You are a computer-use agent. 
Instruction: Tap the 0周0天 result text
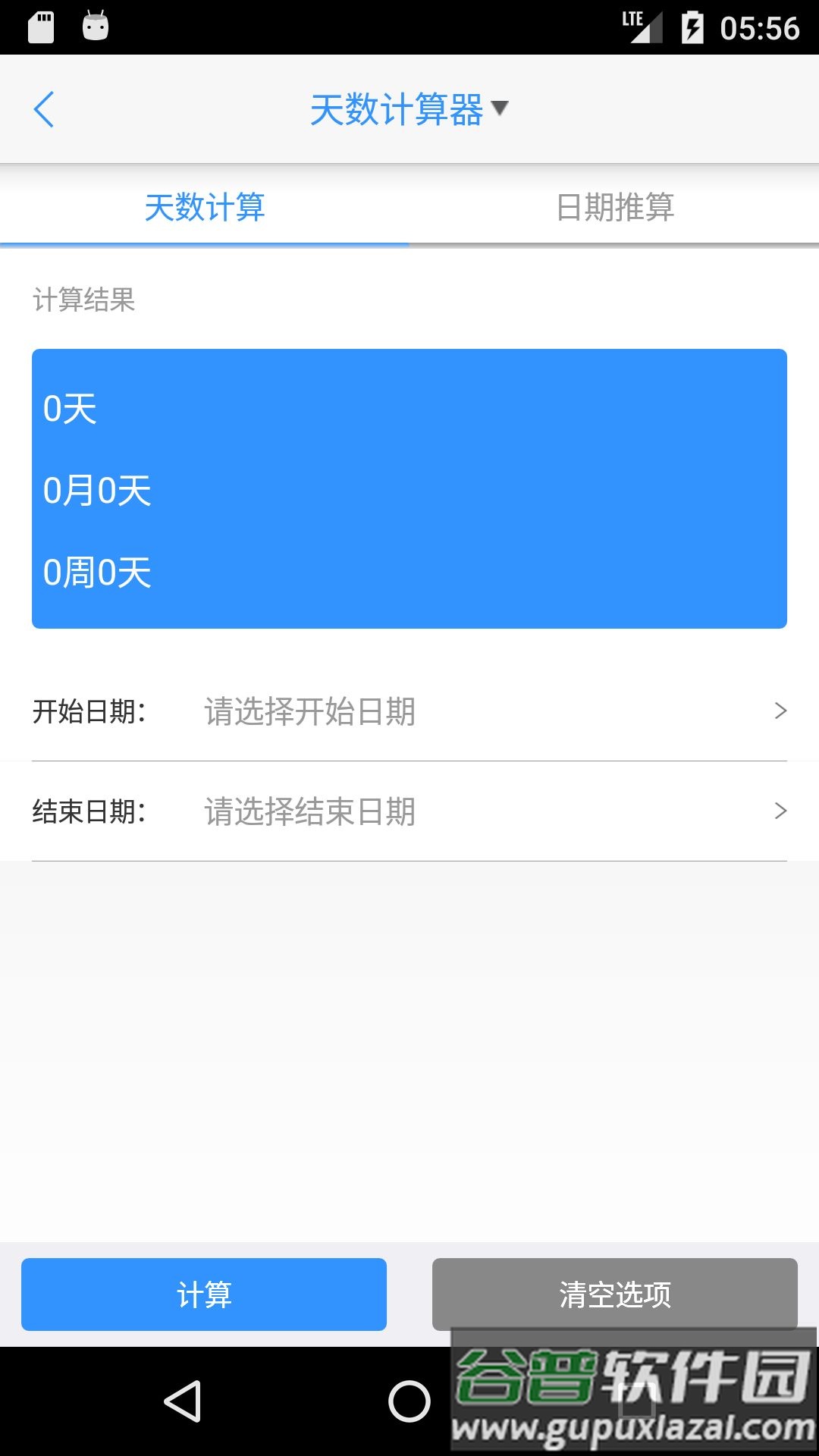pos(99,572)
